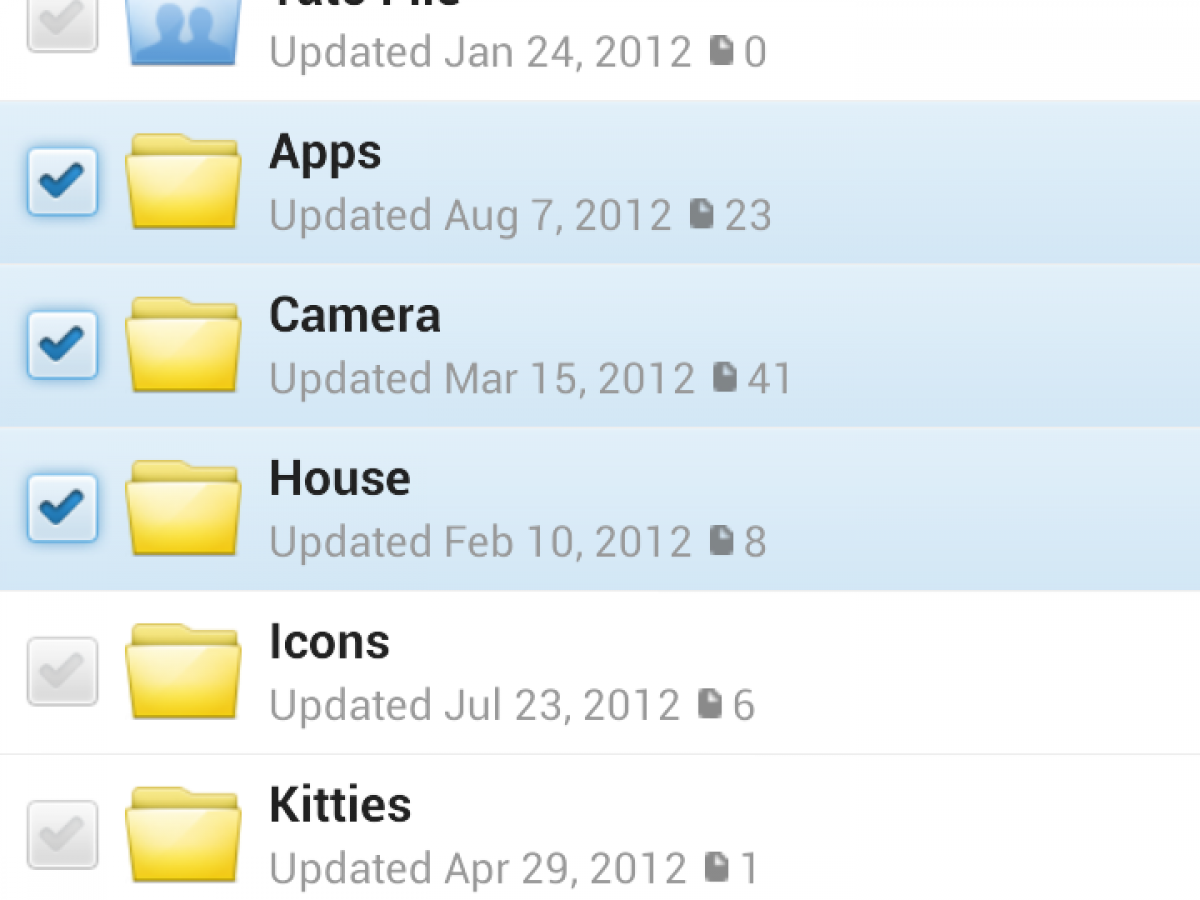This screenshot has width=1200, height=900.
Task: Open the shared folder updated Jan 24, 2012
Action: (480, 40)
